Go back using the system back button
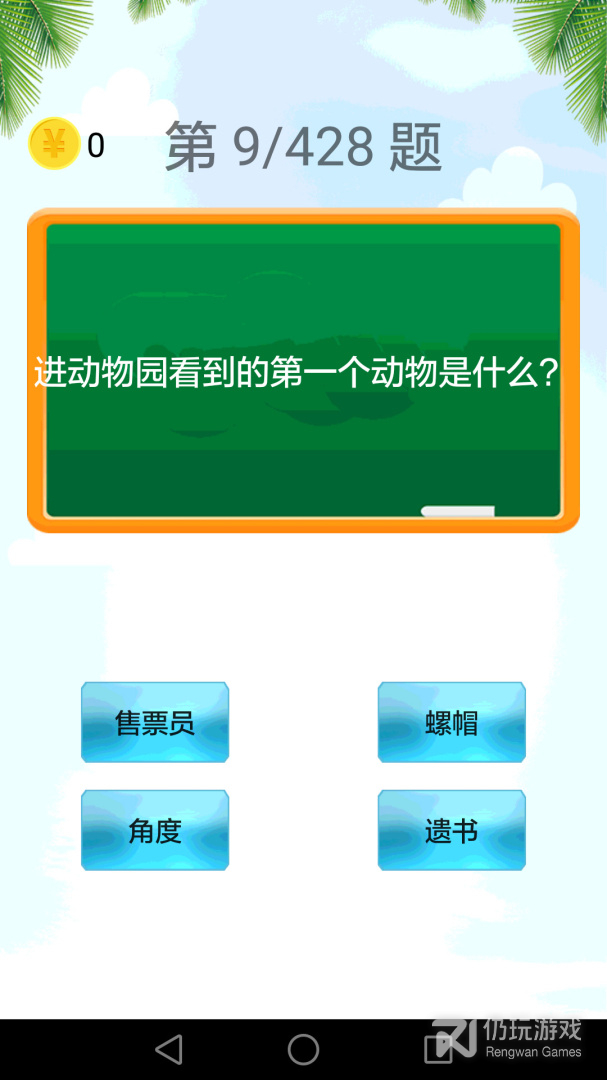 point(169,1049)
